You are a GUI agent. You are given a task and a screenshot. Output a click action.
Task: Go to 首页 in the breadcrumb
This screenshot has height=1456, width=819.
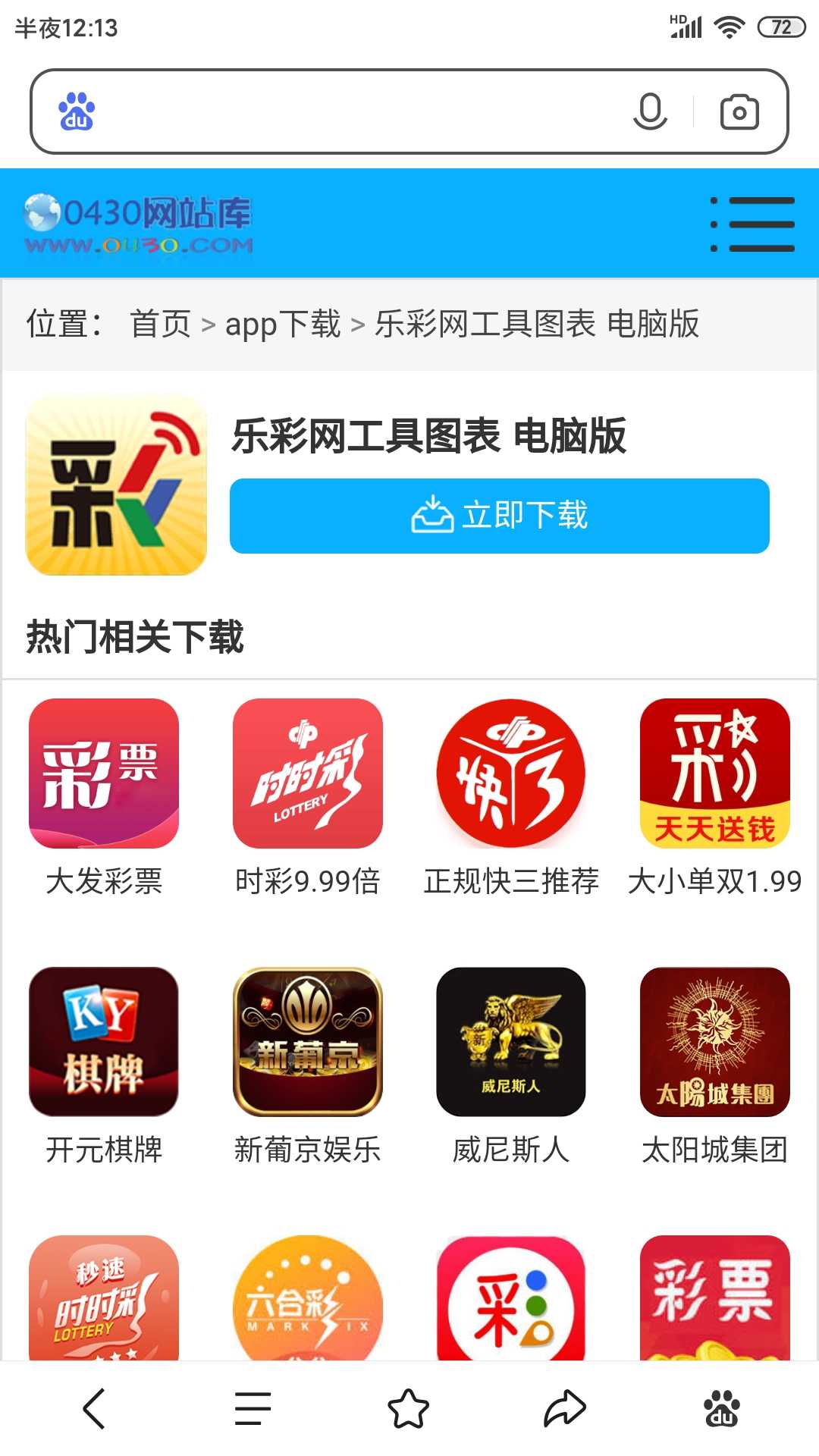160,324
